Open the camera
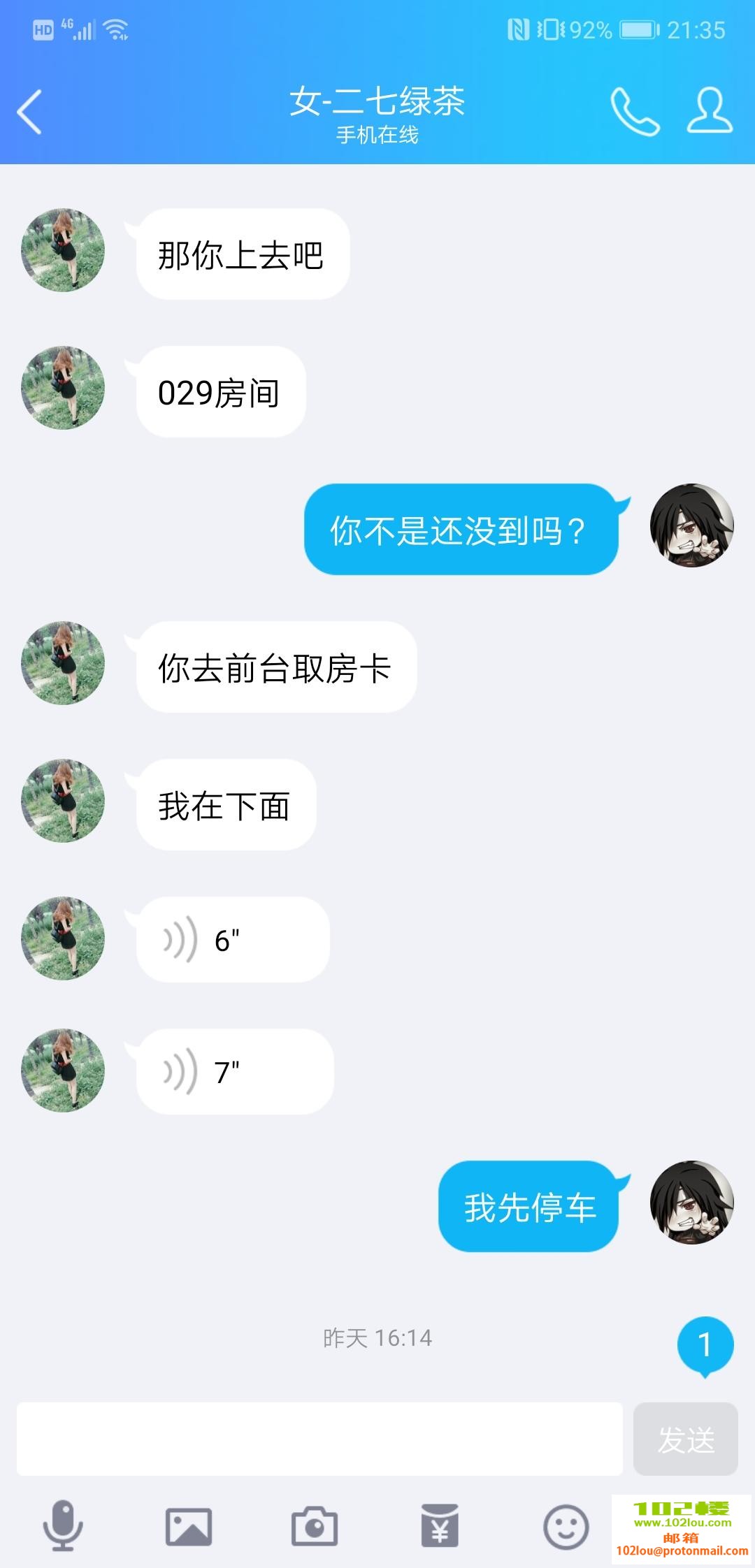 [315, 1526]
